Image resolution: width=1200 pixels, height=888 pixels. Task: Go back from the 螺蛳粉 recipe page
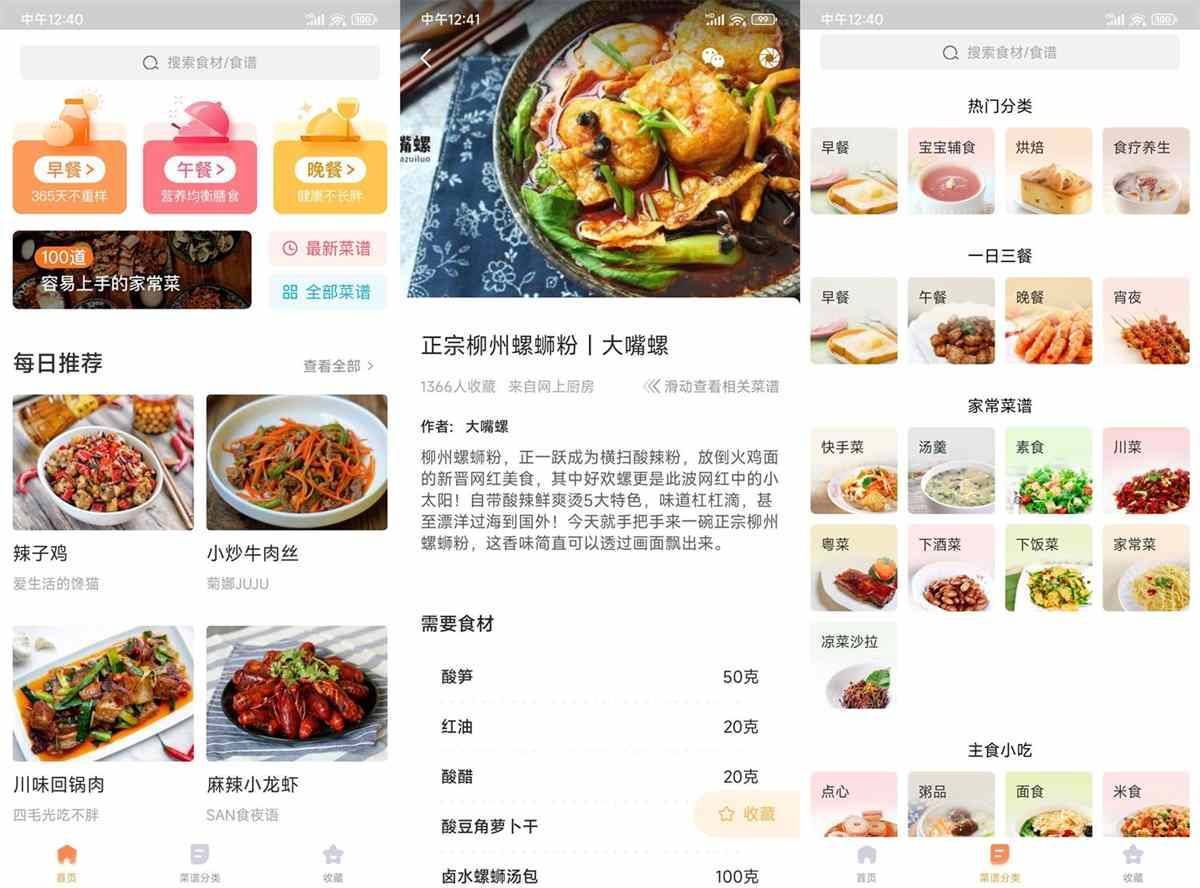click(425, 59)
